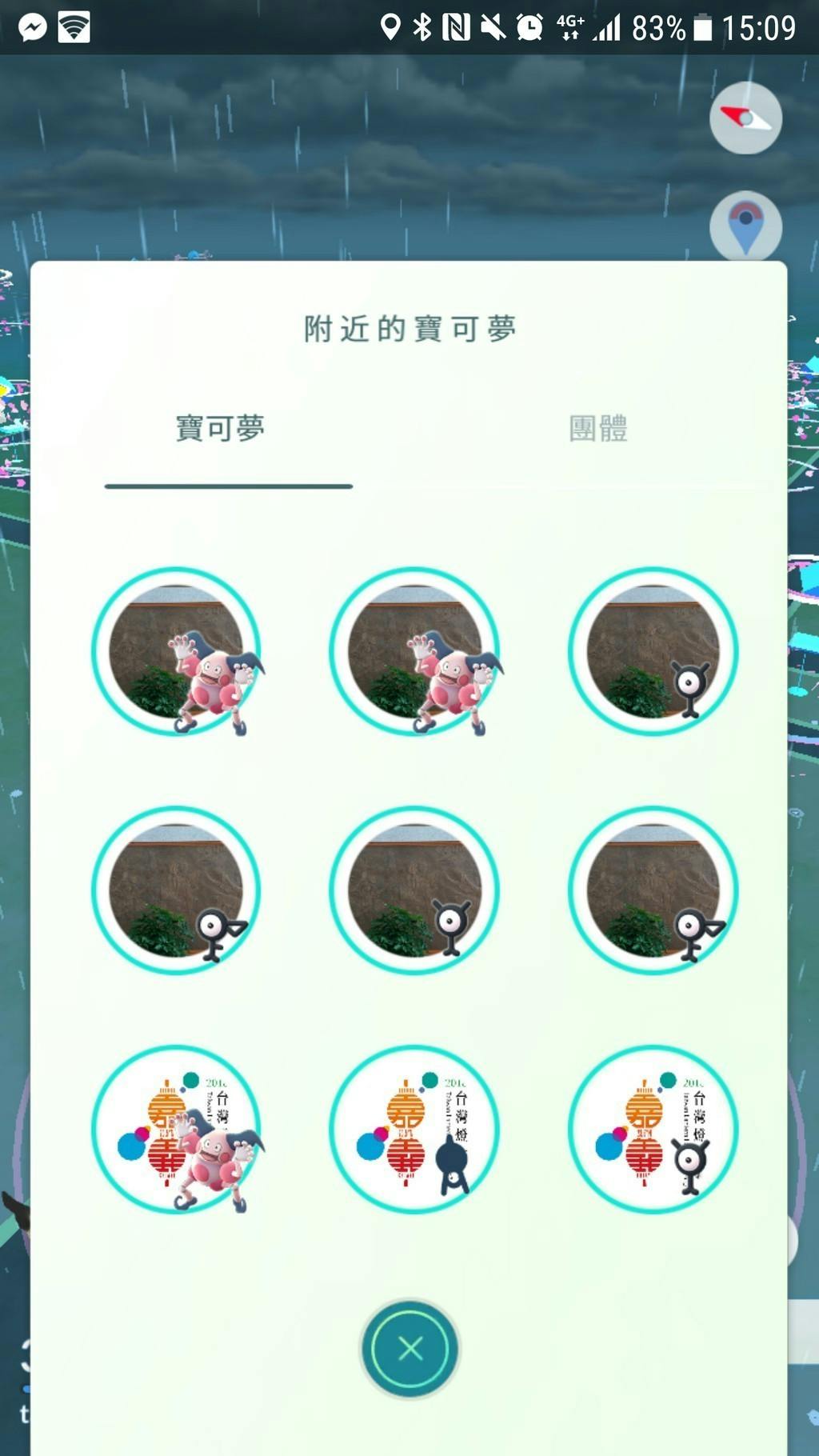Track the upside-down dark Unown at lantern stop
The height and width of the screenshot is (1456, 819).
click(x=414, y=1130)
